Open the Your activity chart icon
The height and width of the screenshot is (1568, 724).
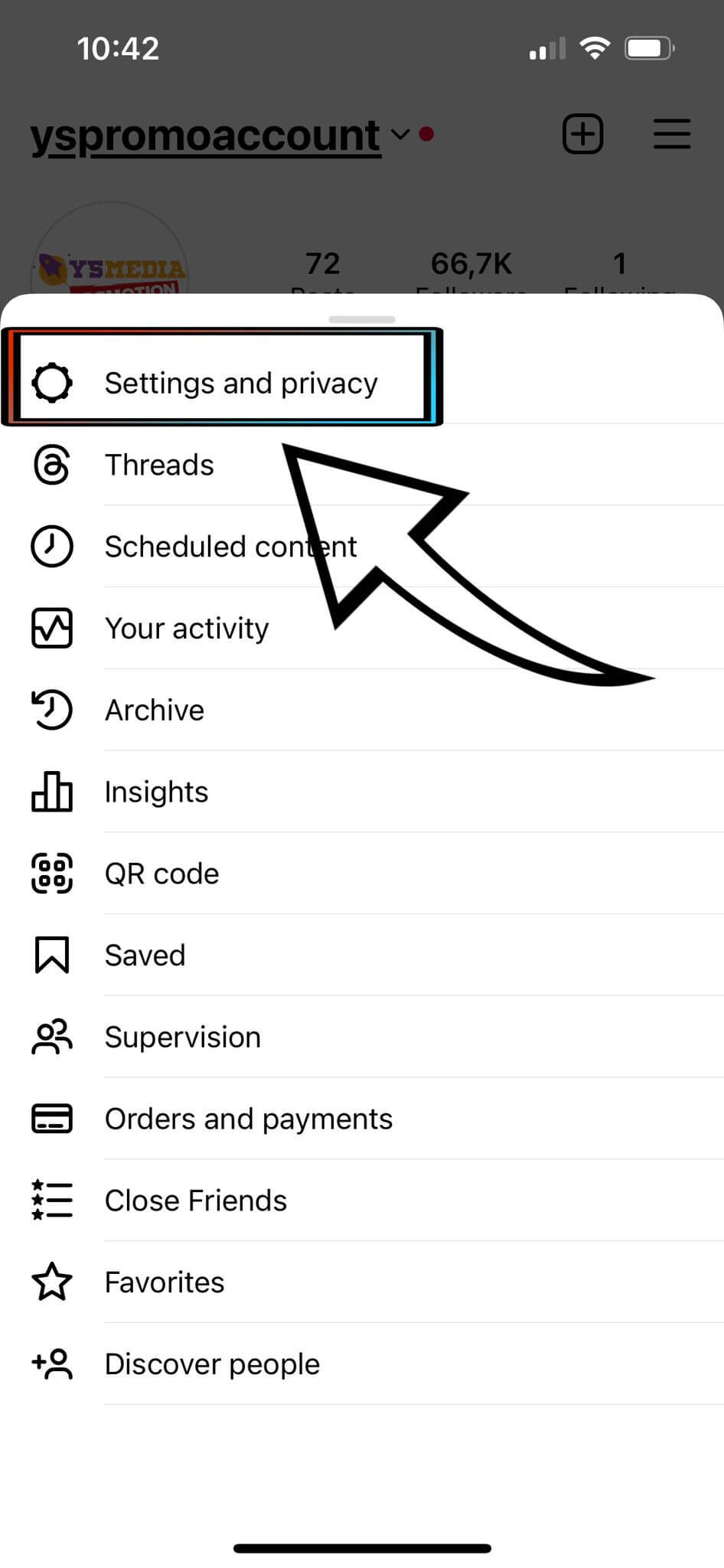click(x=51, y=628)
